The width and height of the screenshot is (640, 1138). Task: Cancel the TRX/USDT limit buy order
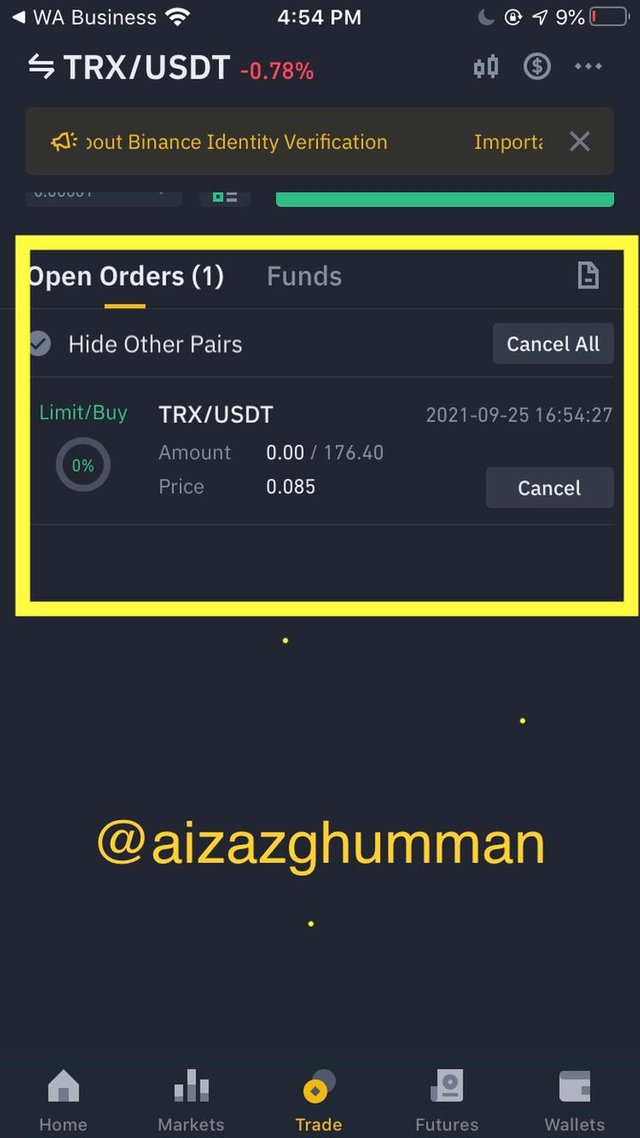coord(549,488)
